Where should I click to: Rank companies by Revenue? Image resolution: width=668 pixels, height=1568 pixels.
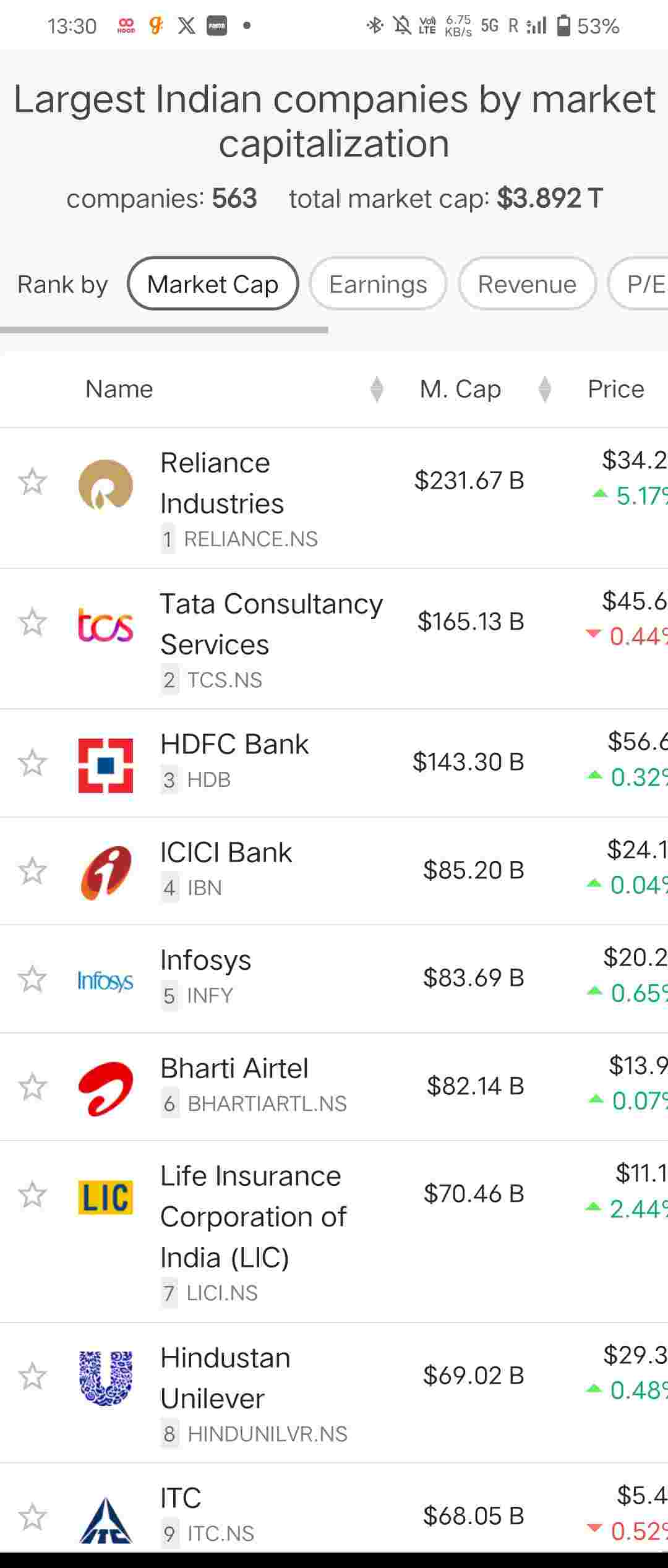tap(527, 284)
